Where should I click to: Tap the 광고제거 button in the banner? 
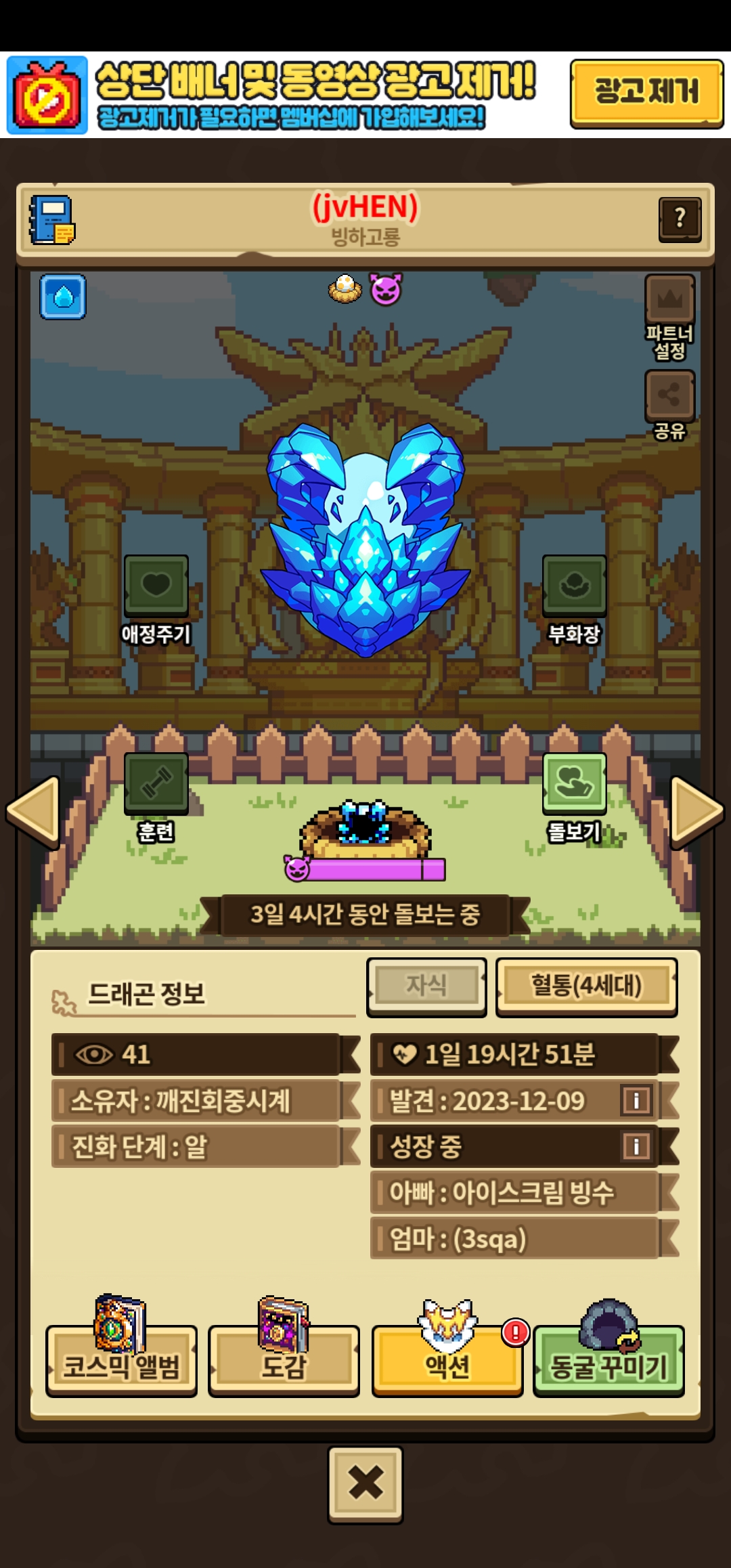[x=646, y=93]
